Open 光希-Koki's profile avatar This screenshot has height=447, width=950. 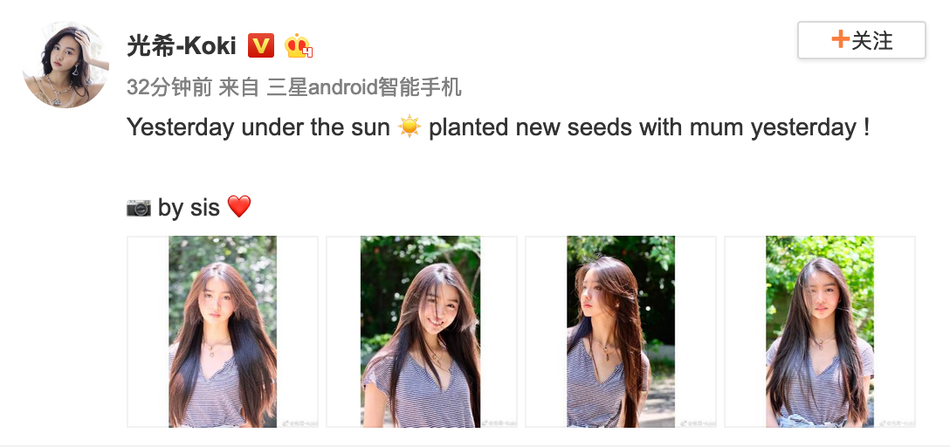65,65
